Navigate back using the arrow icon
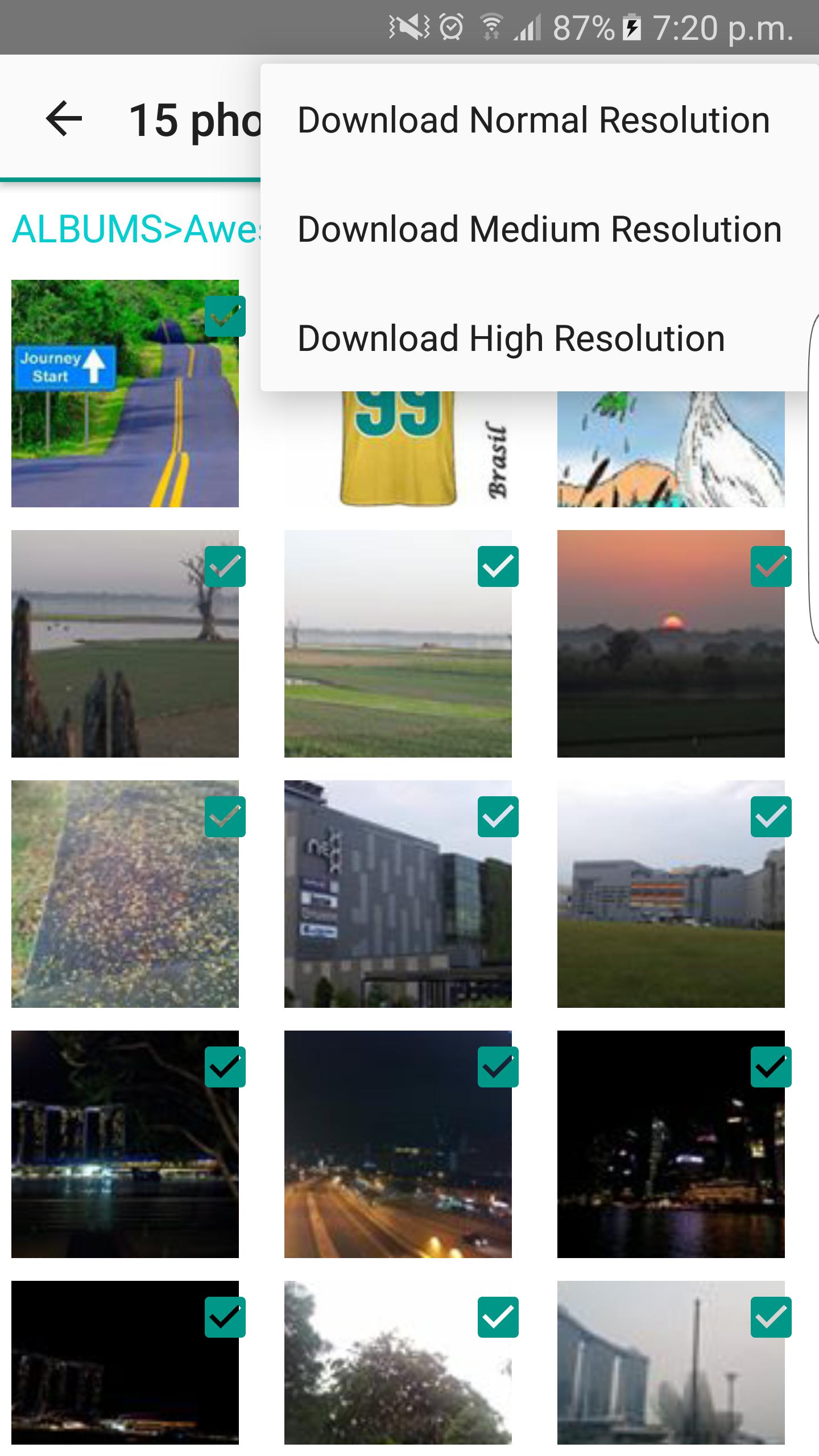The height and width of the screenshot is (1456, 819). pyautogui.click(x=63, y=118)
